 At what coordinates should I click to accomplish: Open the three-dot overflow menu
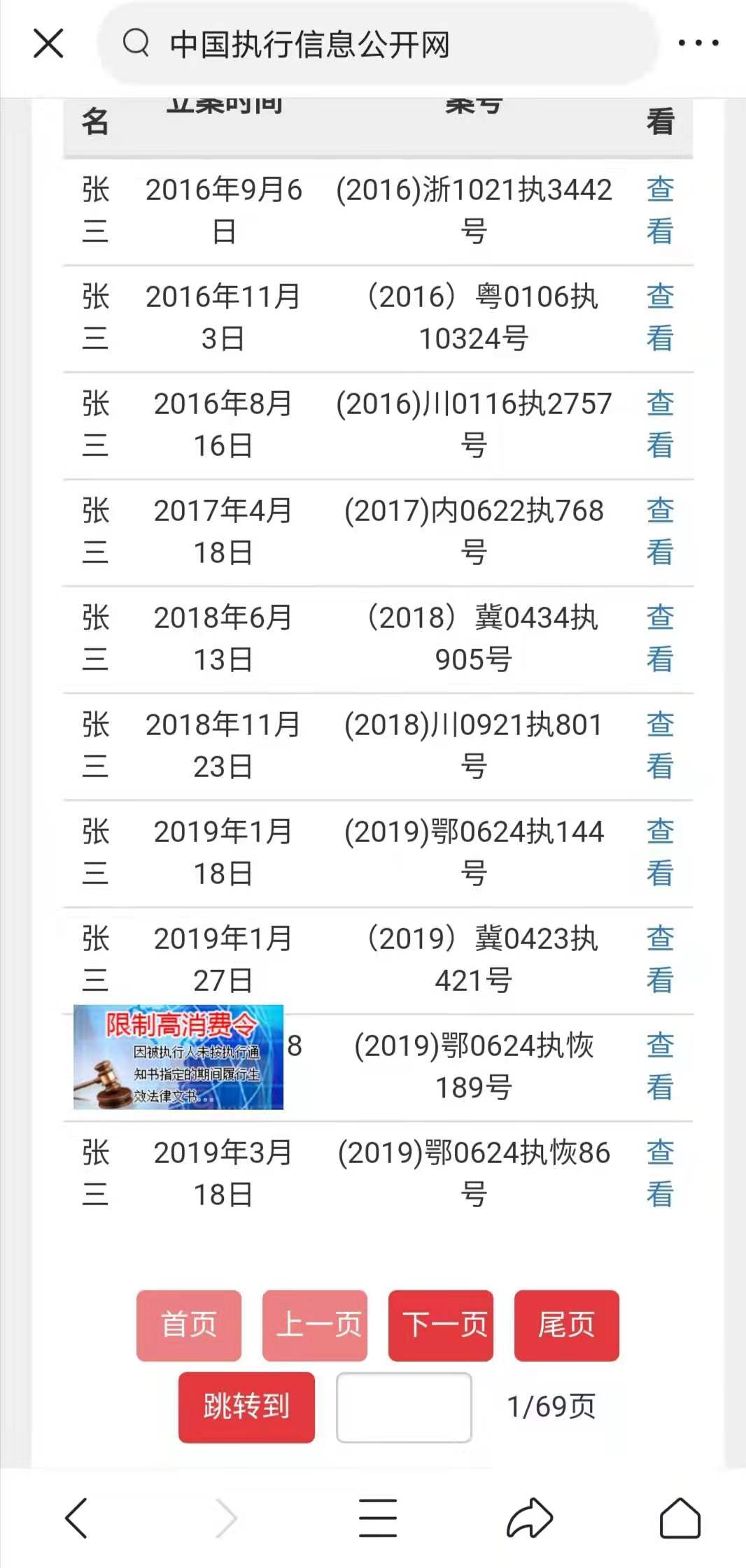698,43
